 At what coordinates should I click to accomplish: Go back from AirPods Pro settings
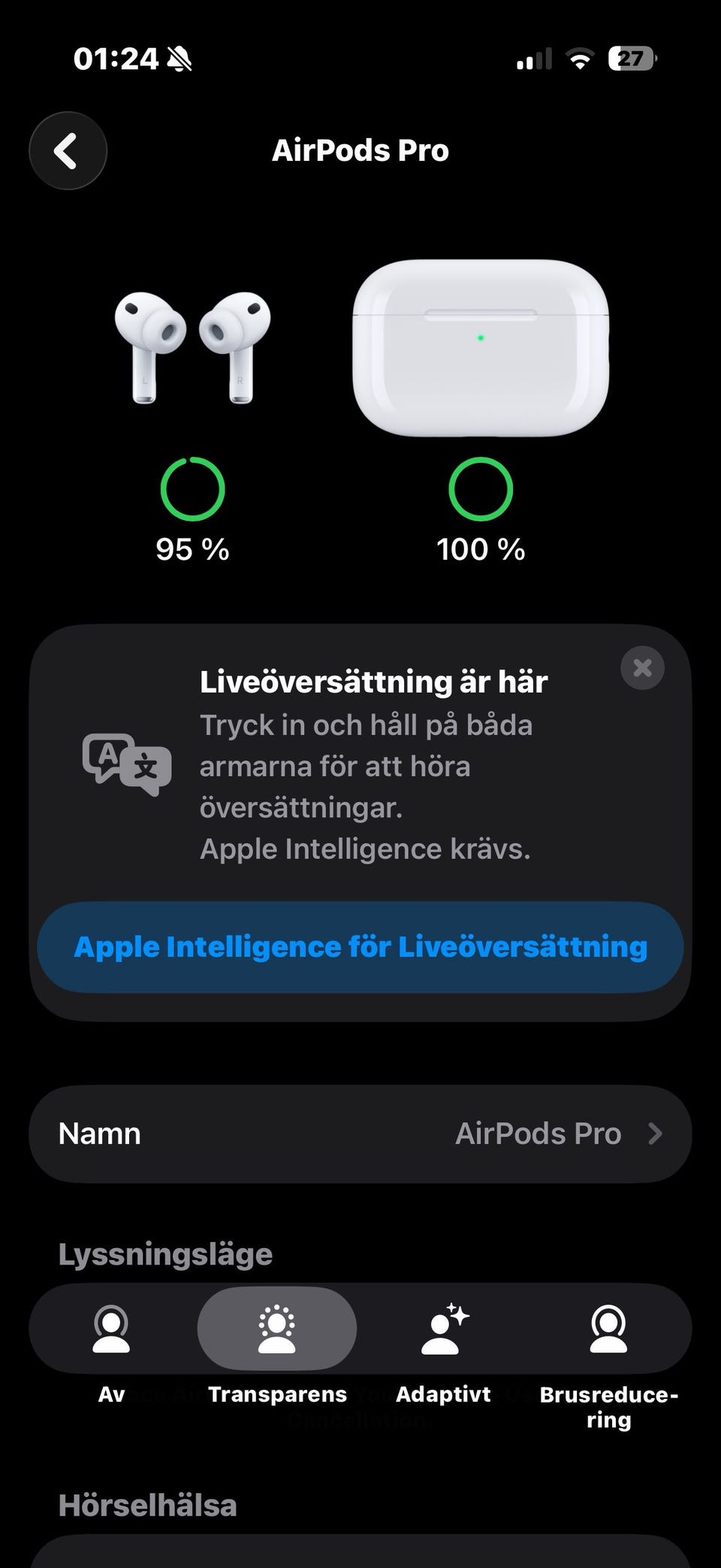[68, 151]
